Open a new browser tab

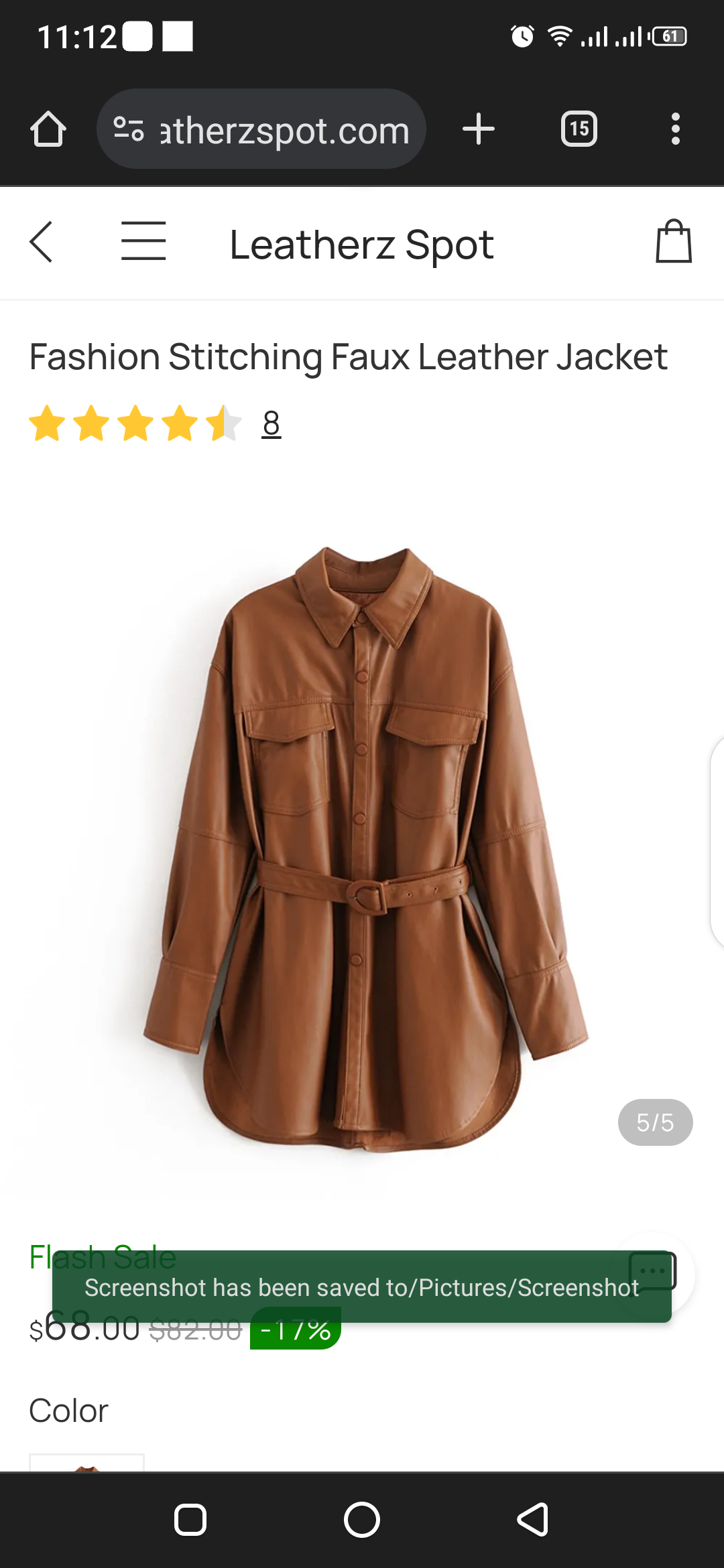(478, 129)
